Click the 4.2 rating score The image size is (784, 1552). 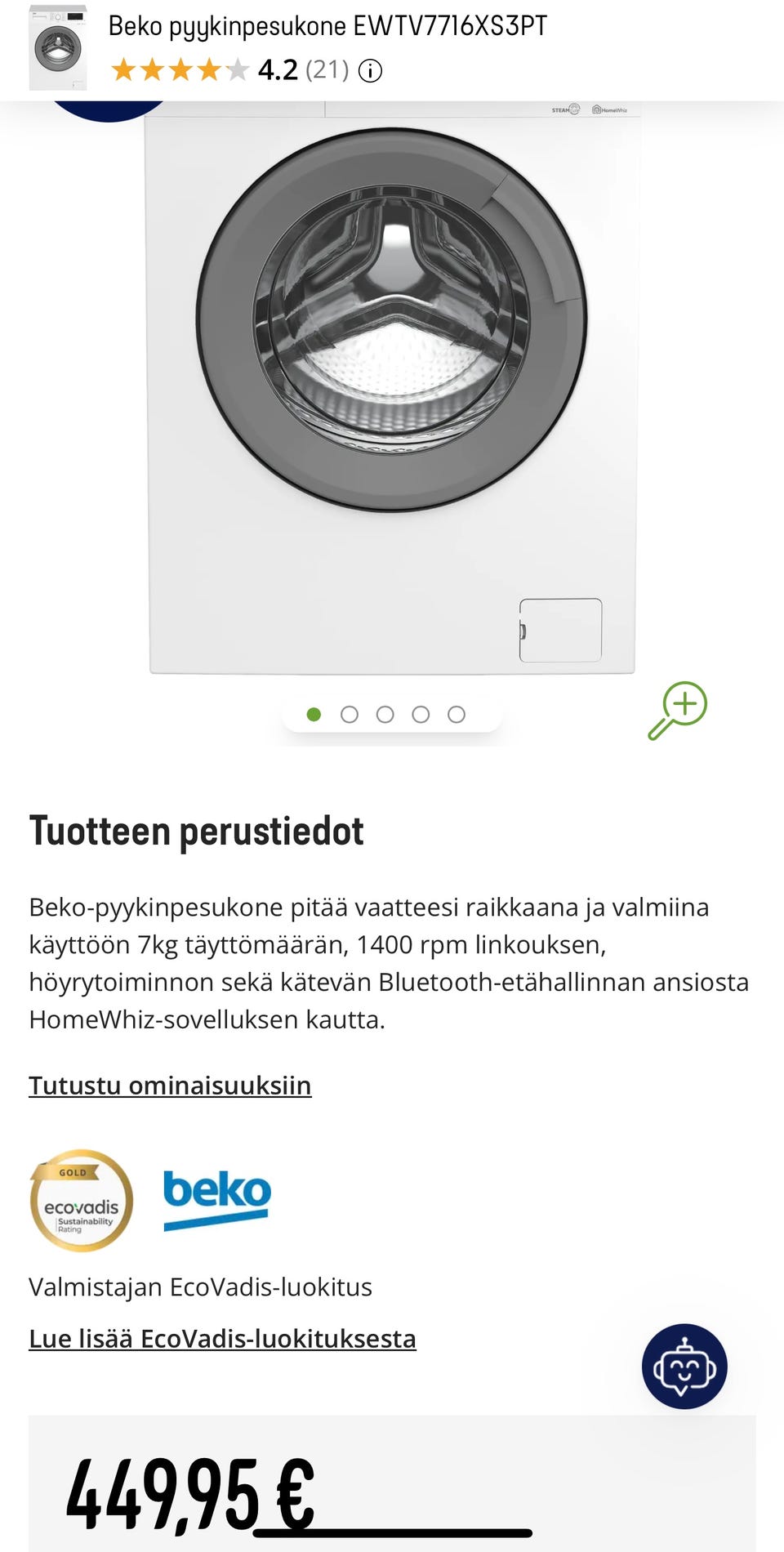click(x=278, y=70)
